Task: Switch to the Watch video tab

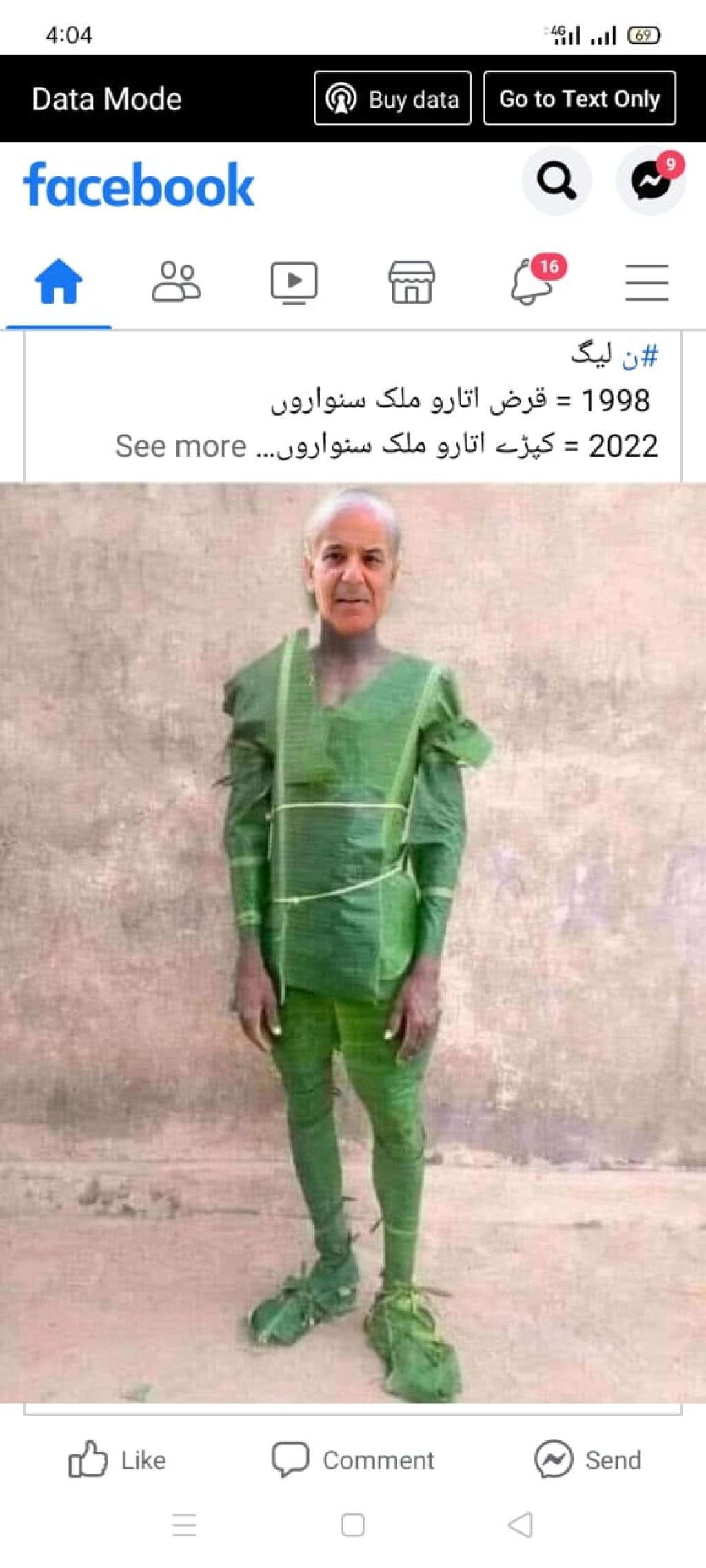Action: tap(294, 282)
